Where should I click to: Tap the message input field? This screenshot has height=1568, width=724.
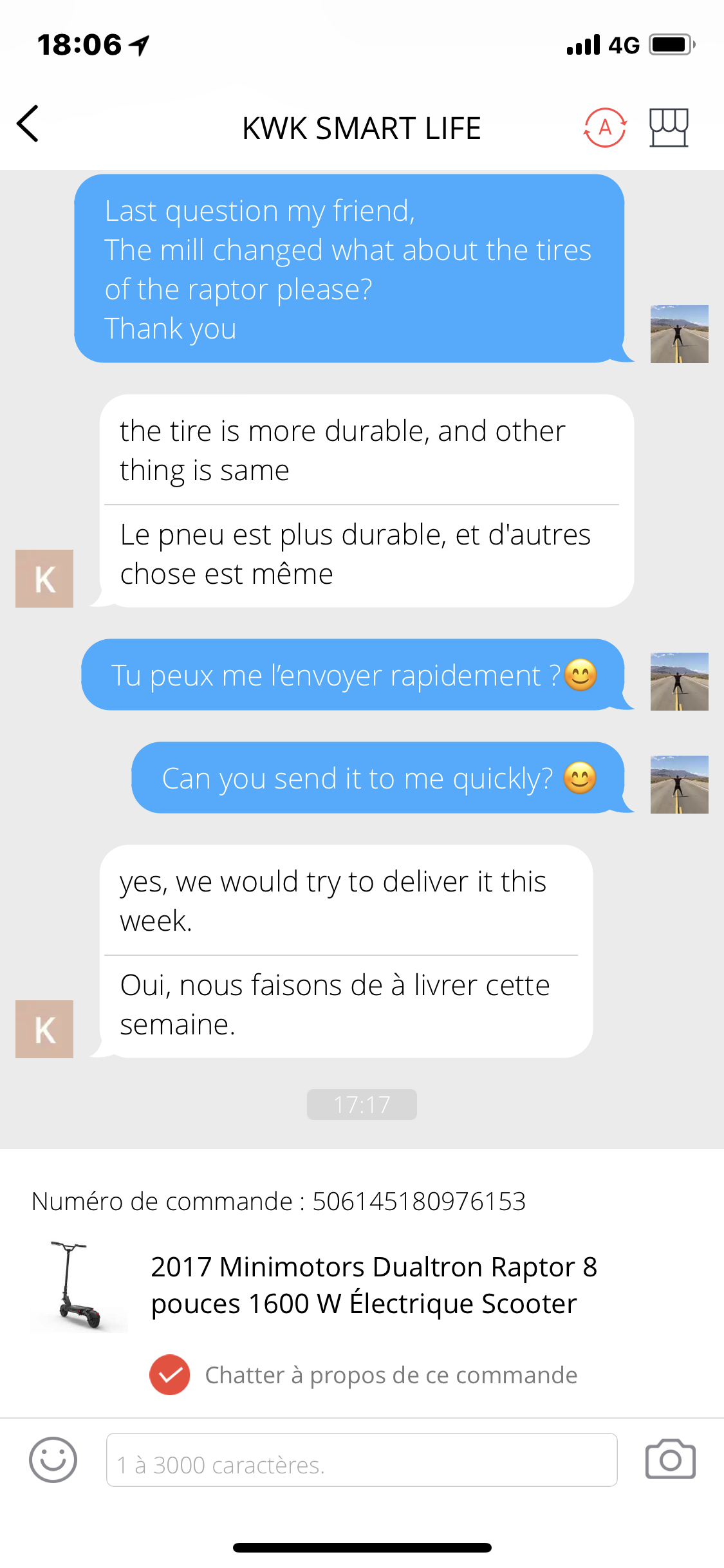(x=362, y=1460)
